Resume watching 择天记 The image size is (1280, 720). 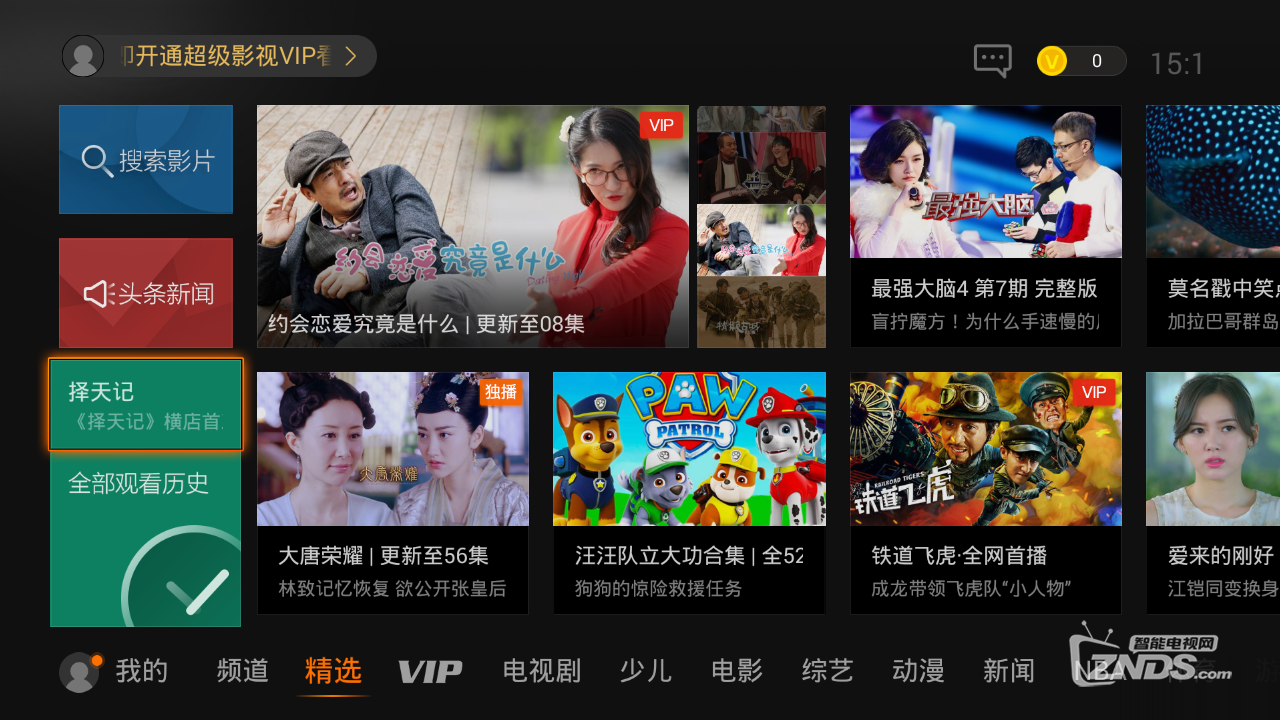(x=146, y=404)
